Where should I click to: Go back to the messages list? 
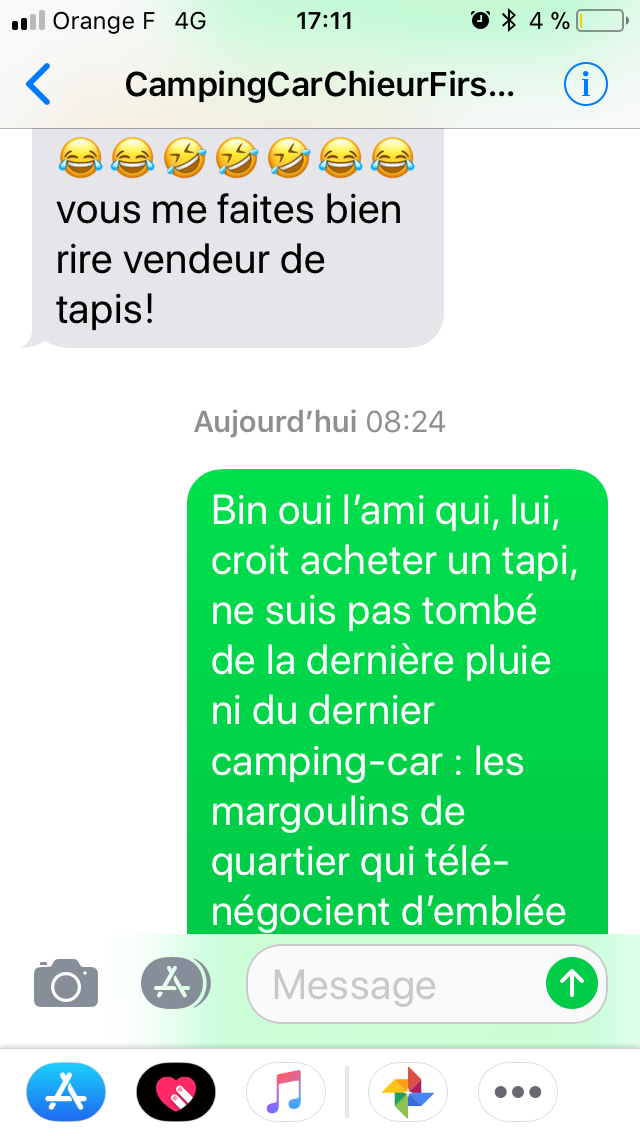[38, 85]
